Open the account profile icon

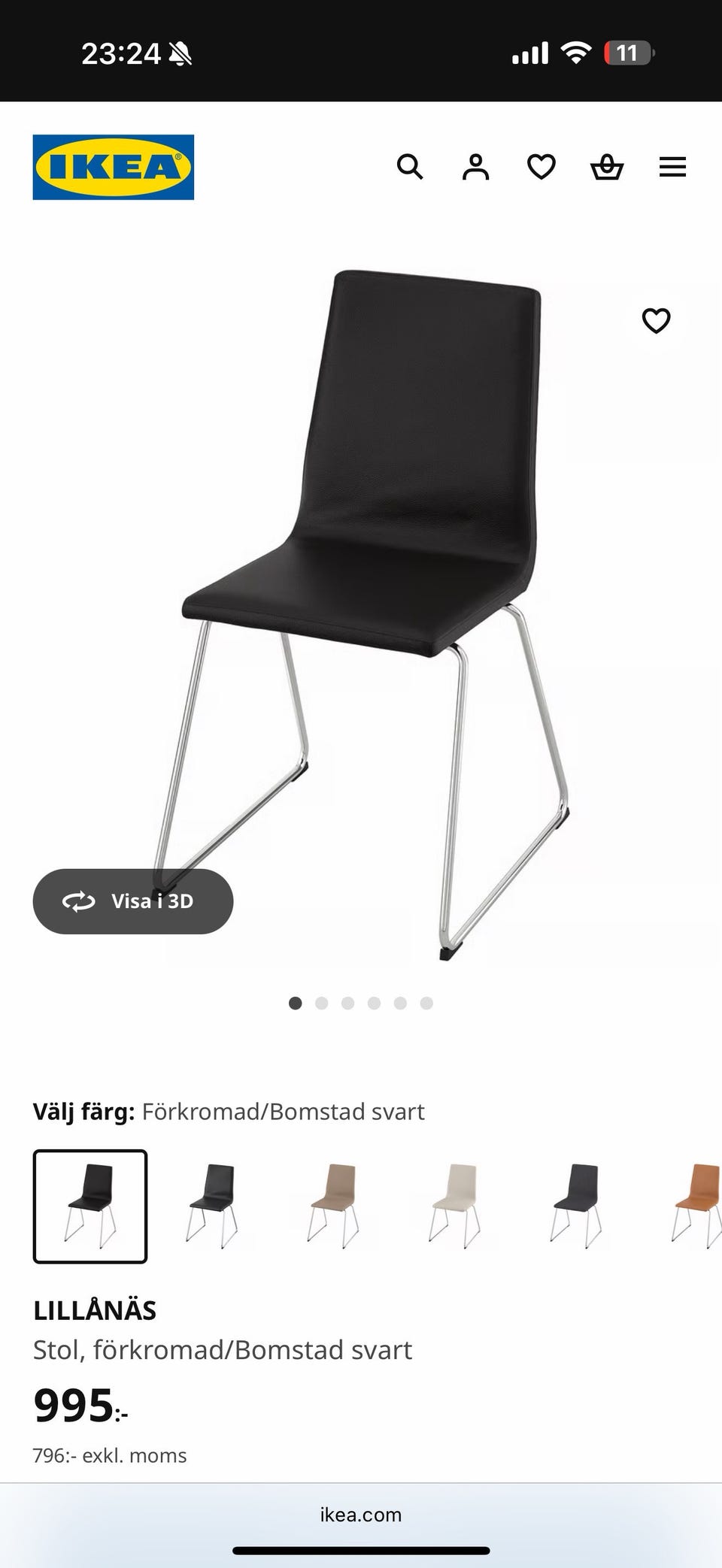[x=475, y=167]
